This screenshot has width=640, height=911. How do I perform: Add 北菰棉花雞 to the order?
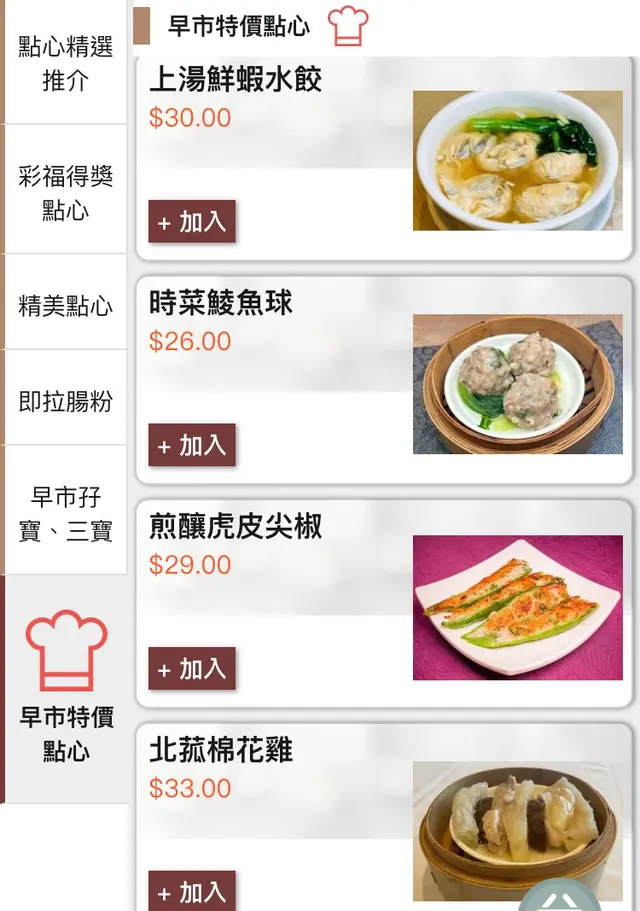pos(192,891)
